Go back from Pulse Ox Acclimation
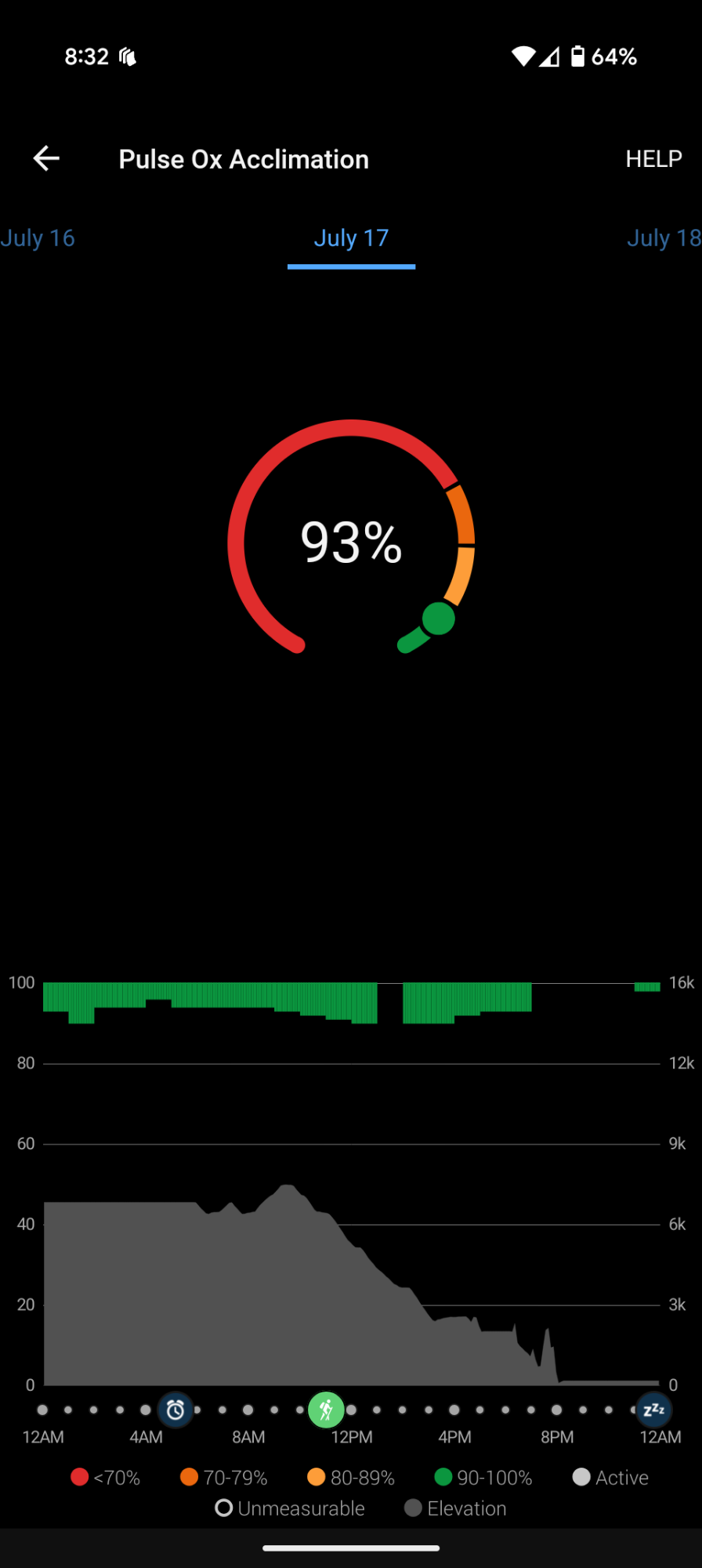 click(x=46, y=158)
